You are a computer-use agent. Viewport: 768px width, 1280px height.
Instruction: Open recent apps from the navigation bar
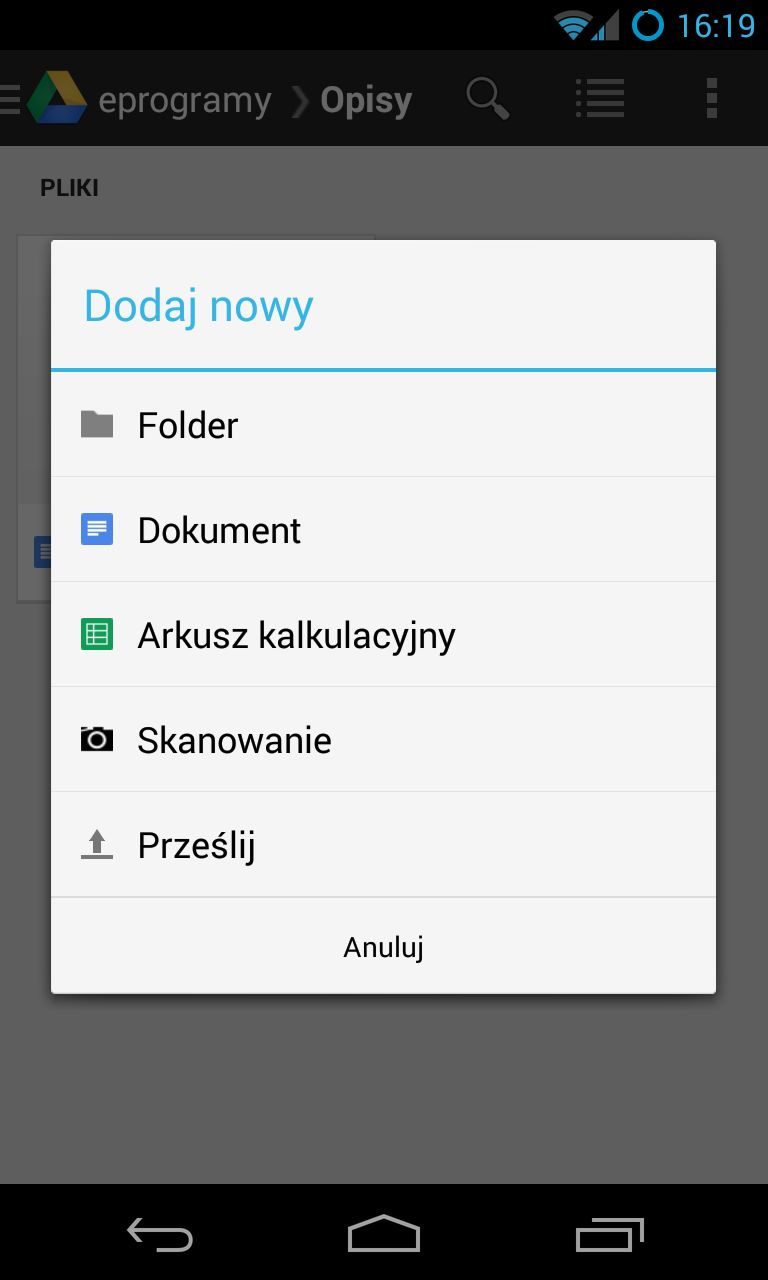610,1234
